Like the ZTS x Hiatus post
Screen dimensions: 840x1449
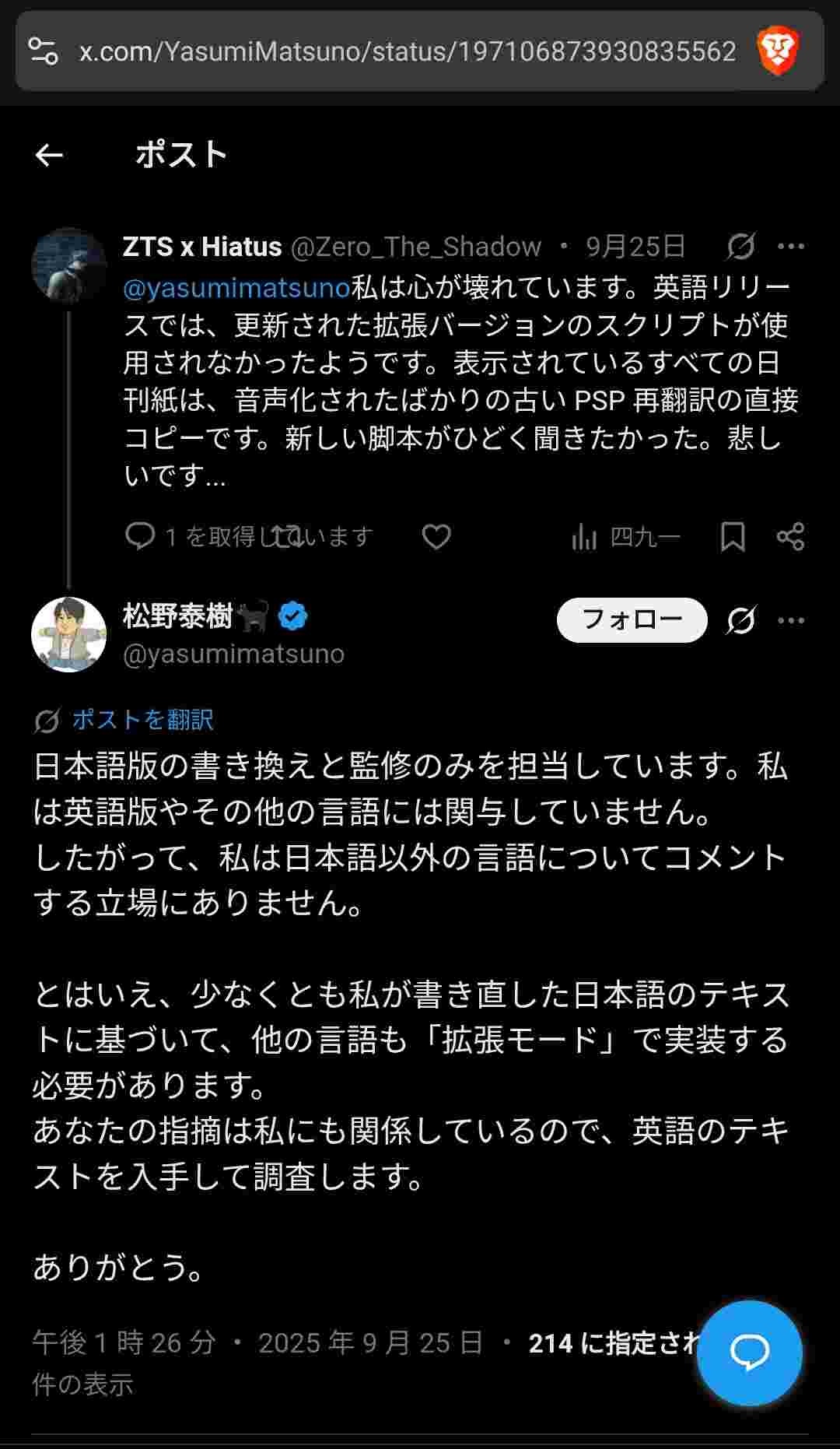pos(436,536)
